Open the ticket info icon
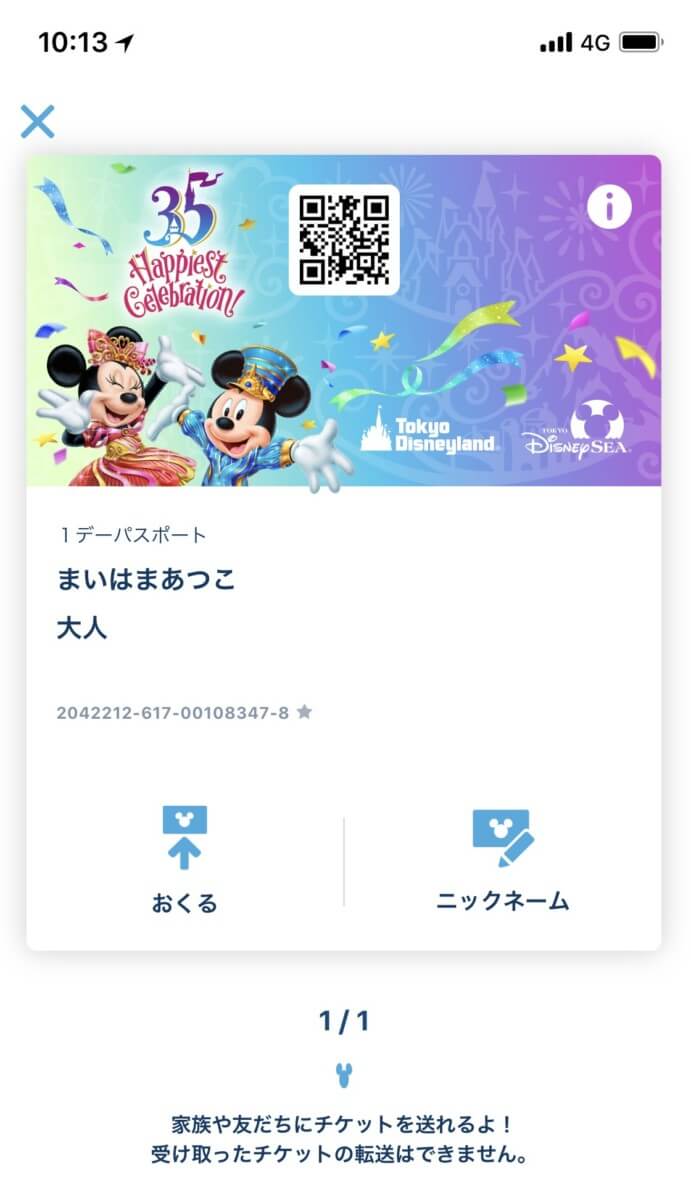 [608, 207]
